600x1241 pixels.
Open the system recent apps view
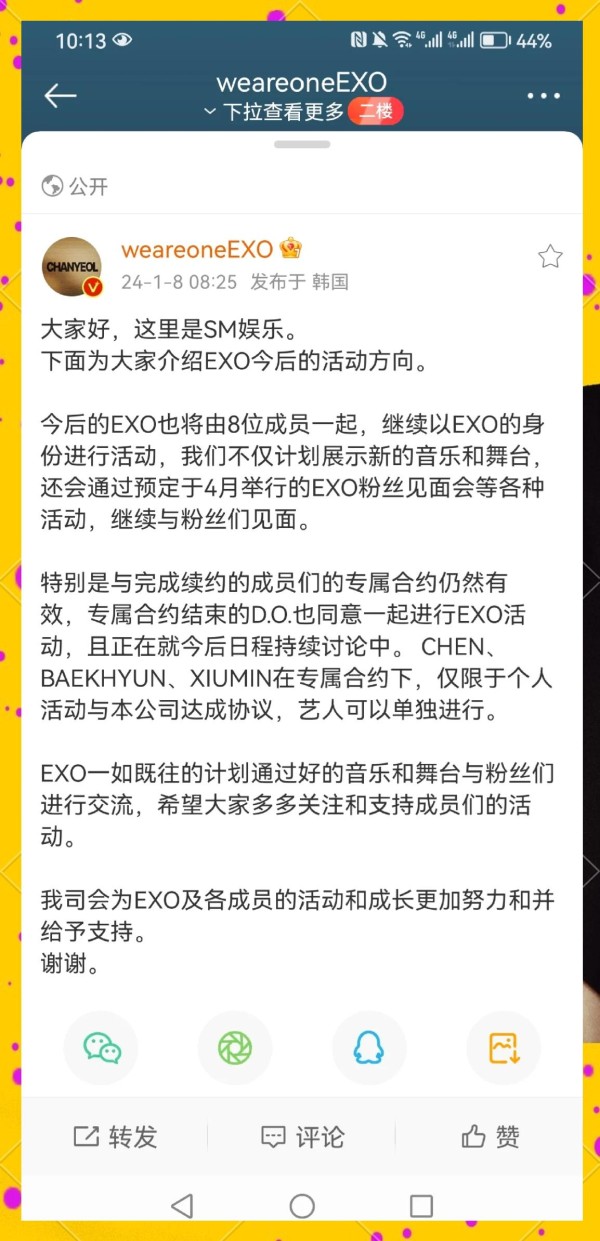point(421,1205)
